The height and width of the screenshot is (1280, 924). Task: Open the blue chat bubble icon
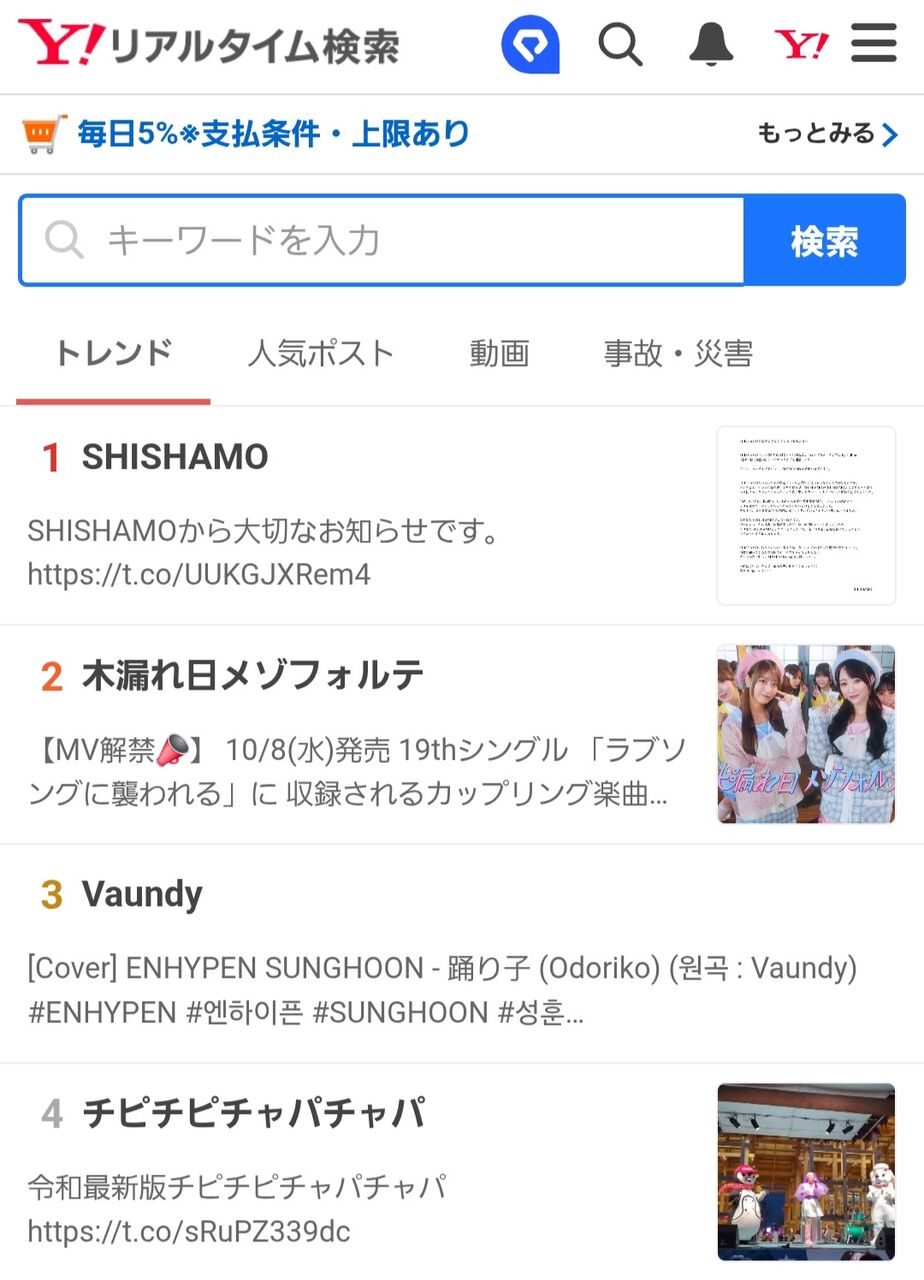530,45
